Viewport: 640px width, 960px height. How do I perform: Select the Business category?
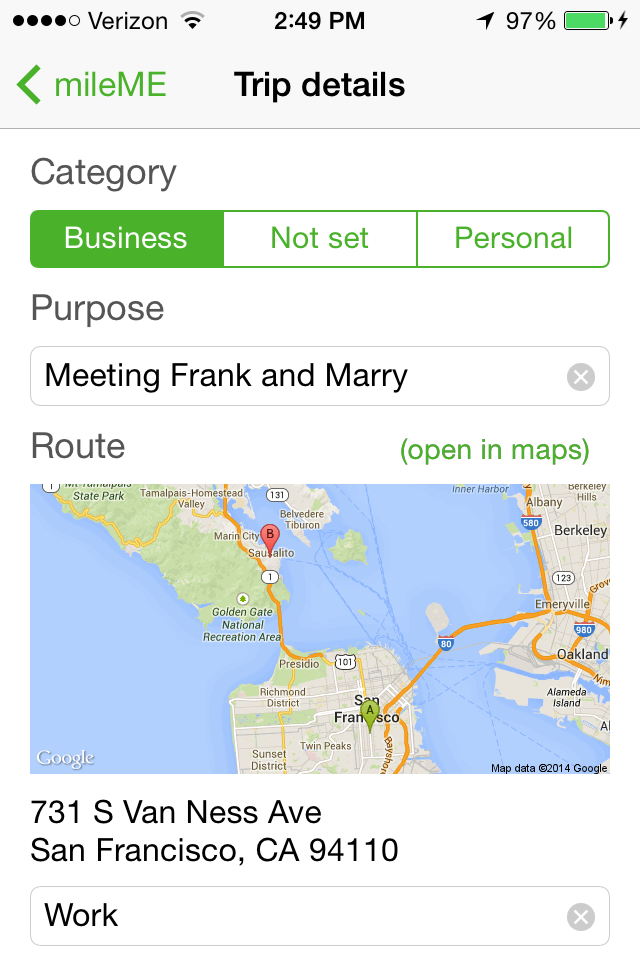pyautogui.click(x=126, y=238)
